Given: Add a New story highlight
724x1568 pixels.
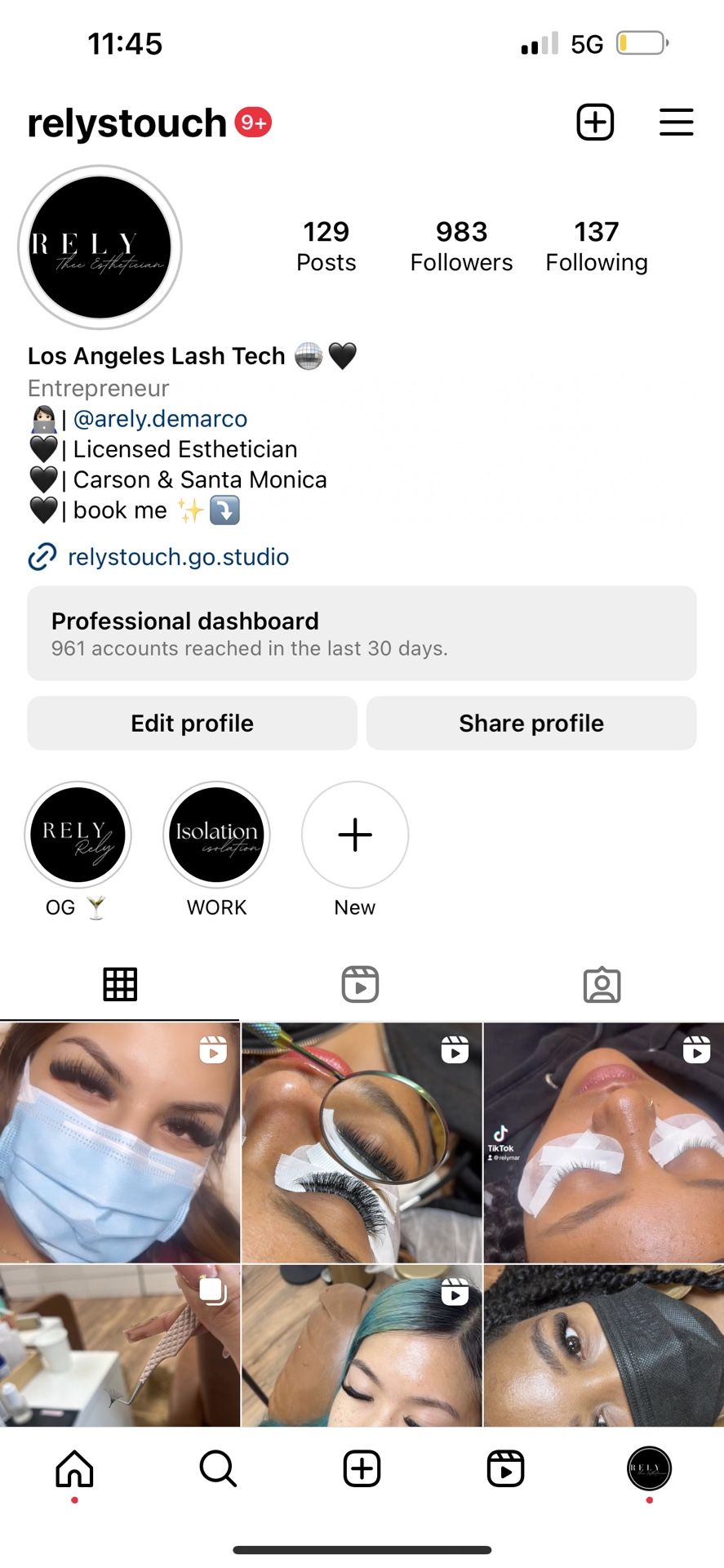Looking at the screenshot, I should click(355, 835).
